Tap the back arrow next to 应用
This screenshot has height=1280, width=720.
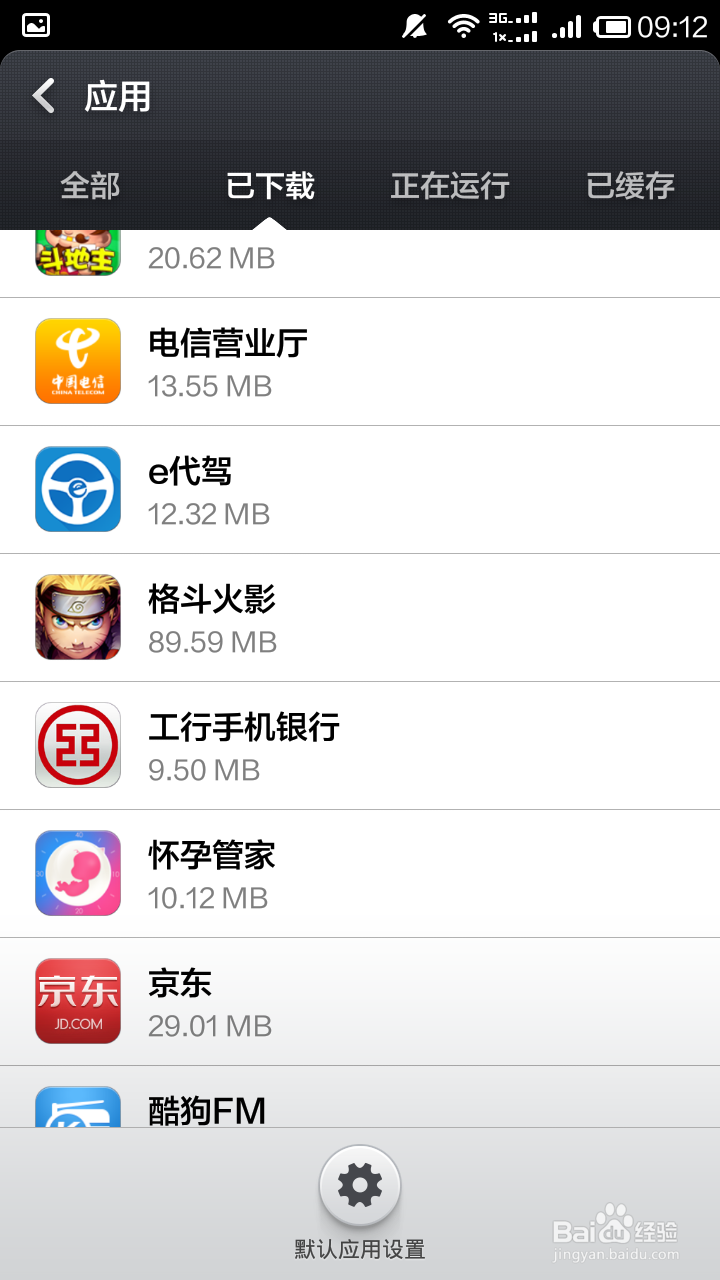(x=42, y=95)
